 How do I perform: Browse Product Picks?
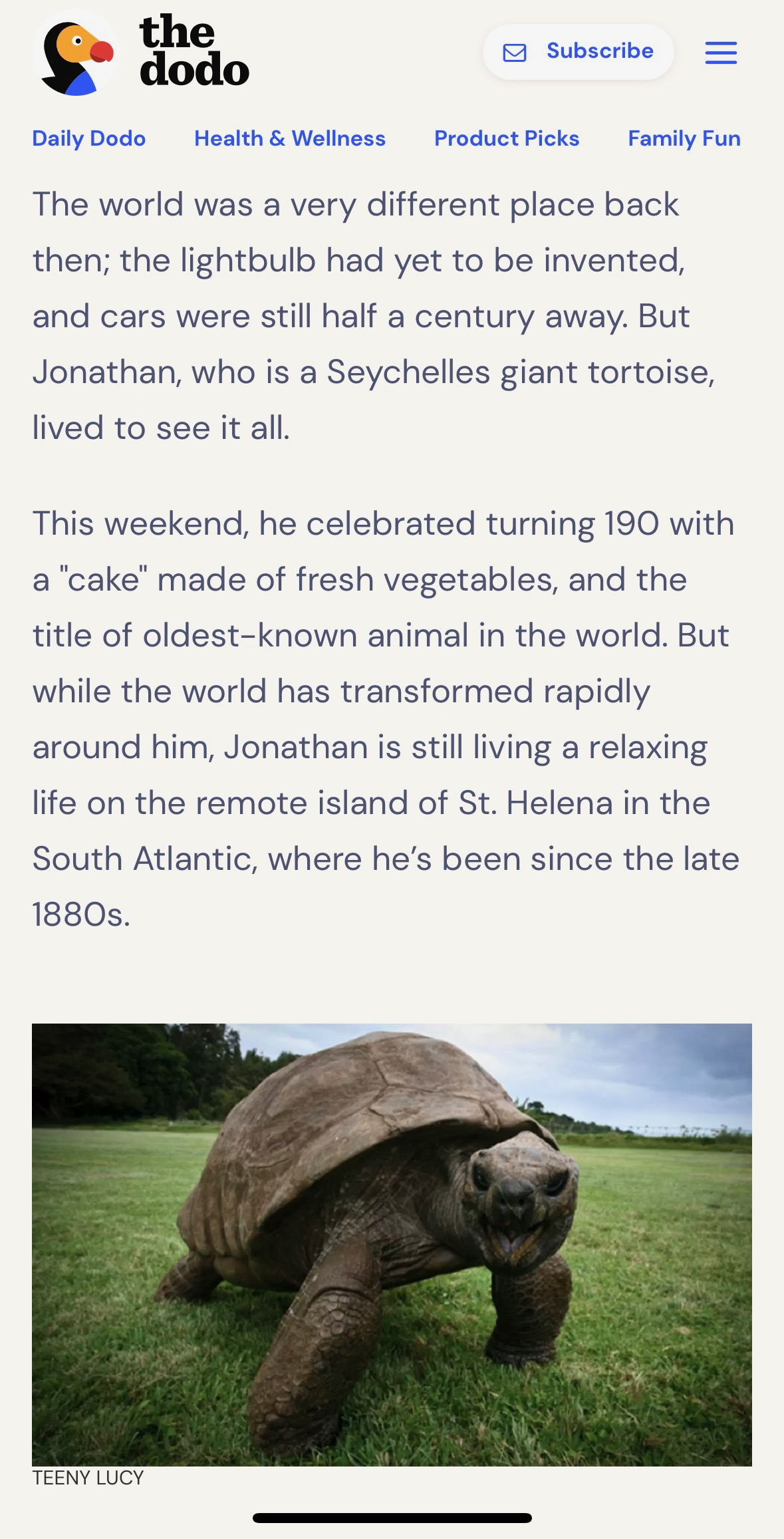[507, 138]
